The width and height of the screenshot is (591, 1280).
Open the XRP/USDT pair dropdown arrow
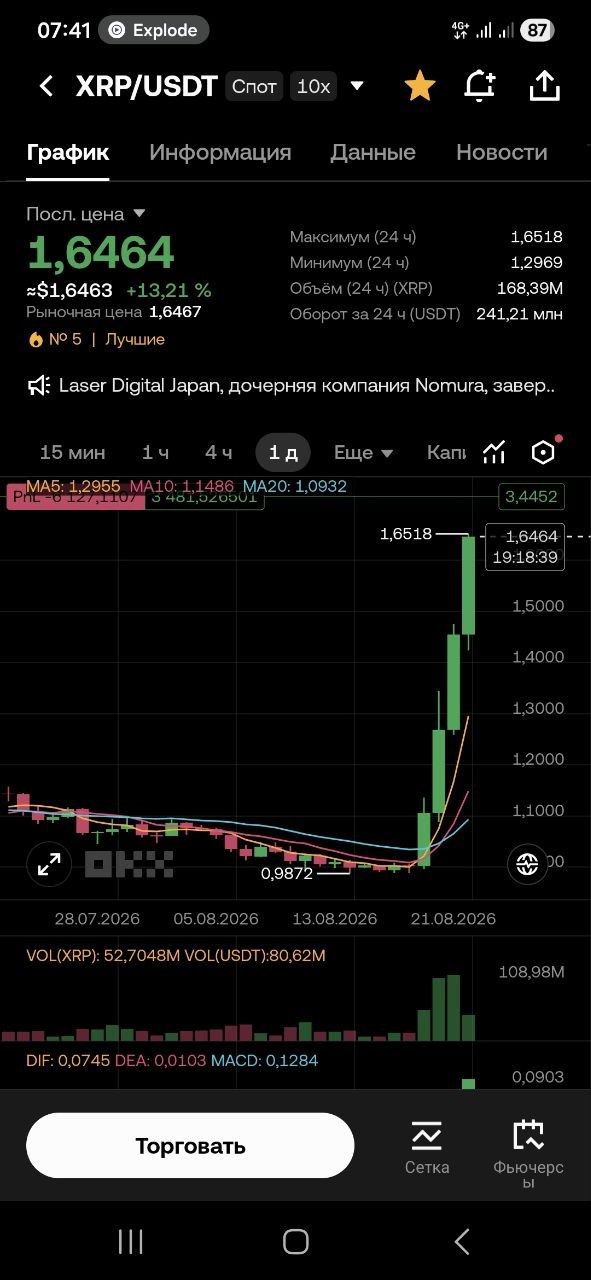[x=357, y=86]
